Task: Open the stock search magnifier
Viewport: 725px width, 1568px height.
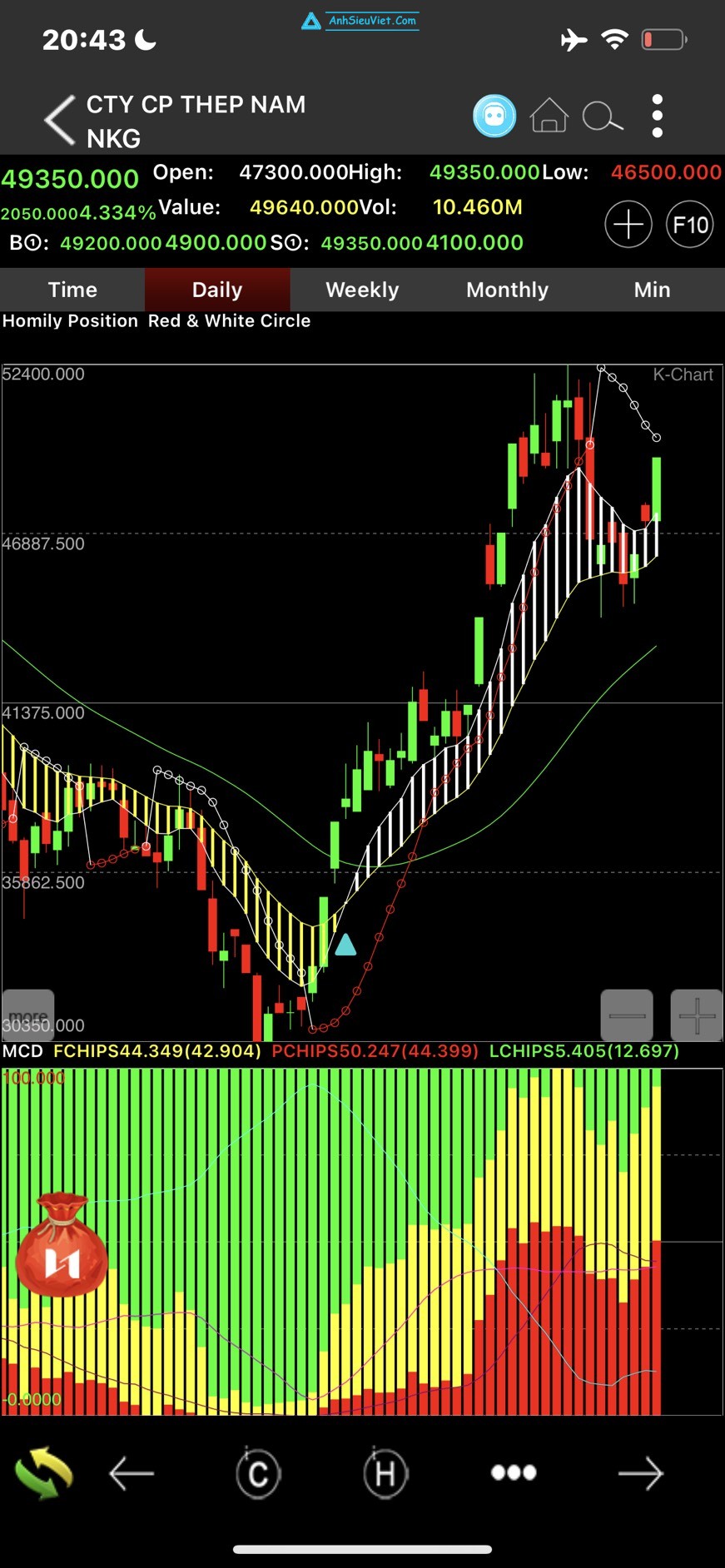Action: tap(602, 117)
